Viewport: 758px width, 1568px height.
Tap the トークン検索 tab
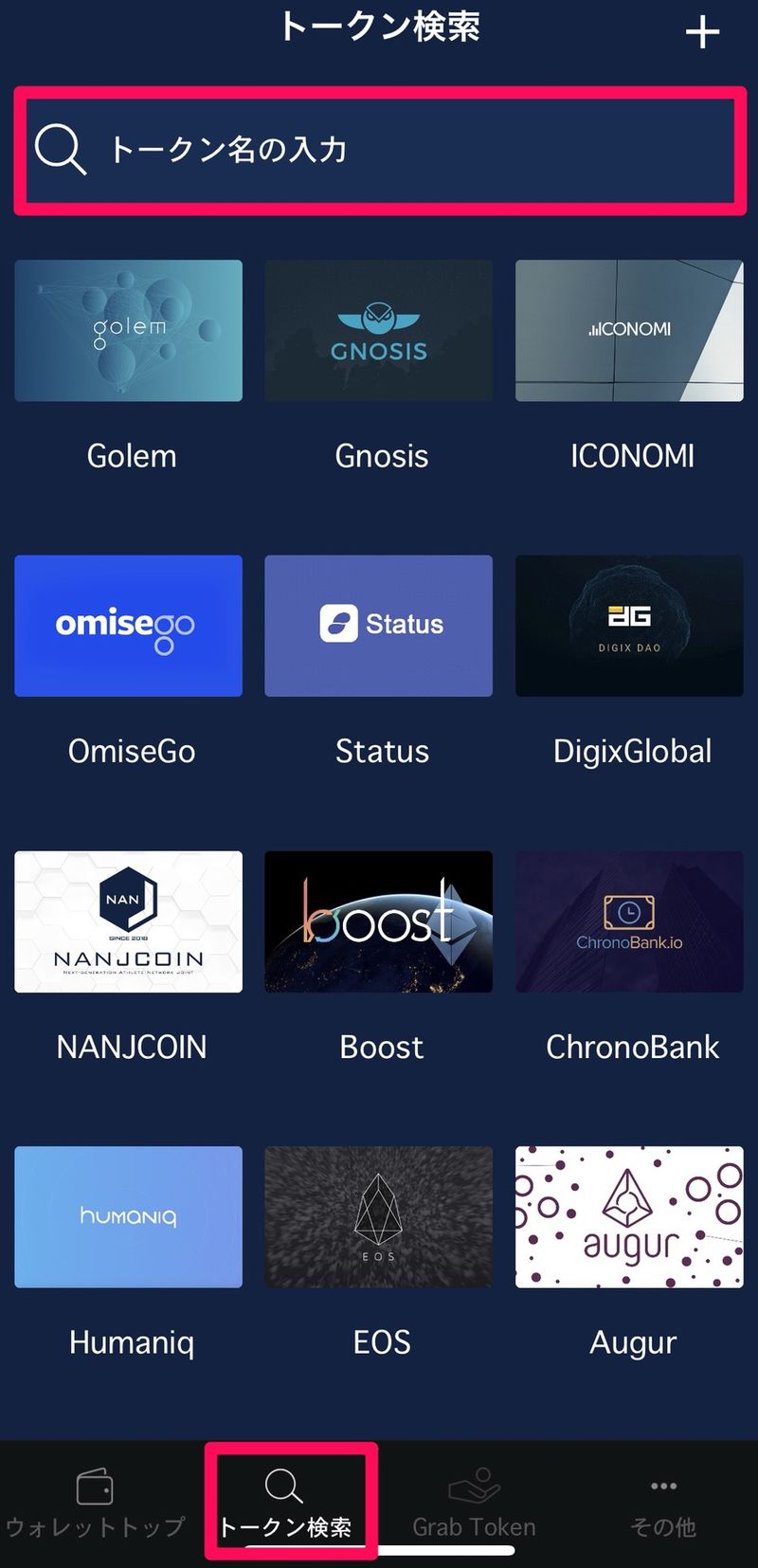click(x=285, y=1503)
